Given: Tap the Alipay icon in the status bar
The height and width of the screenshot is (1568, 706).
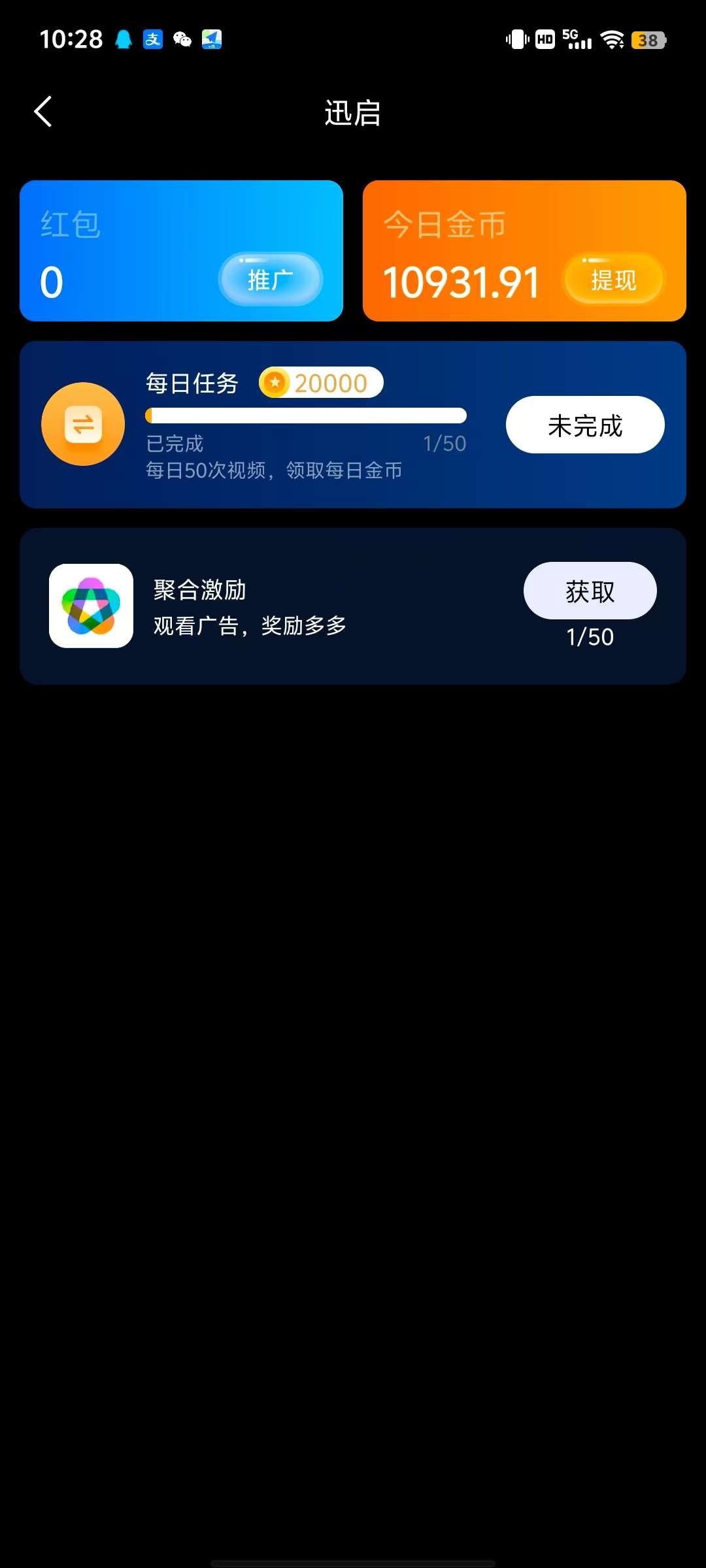Looking at the screenshot, I should point(152,39).
